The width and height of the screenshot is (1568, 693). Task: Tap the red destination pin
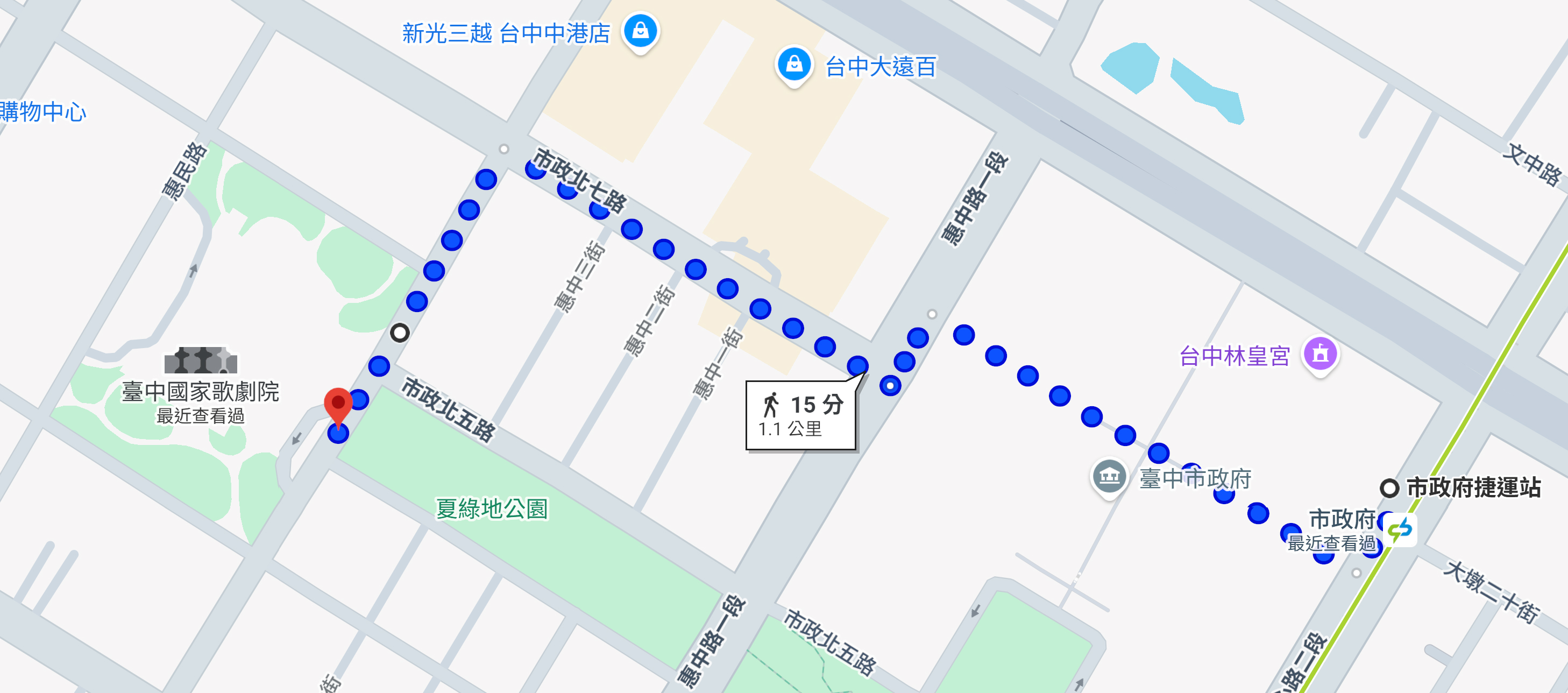coord(338,405)
